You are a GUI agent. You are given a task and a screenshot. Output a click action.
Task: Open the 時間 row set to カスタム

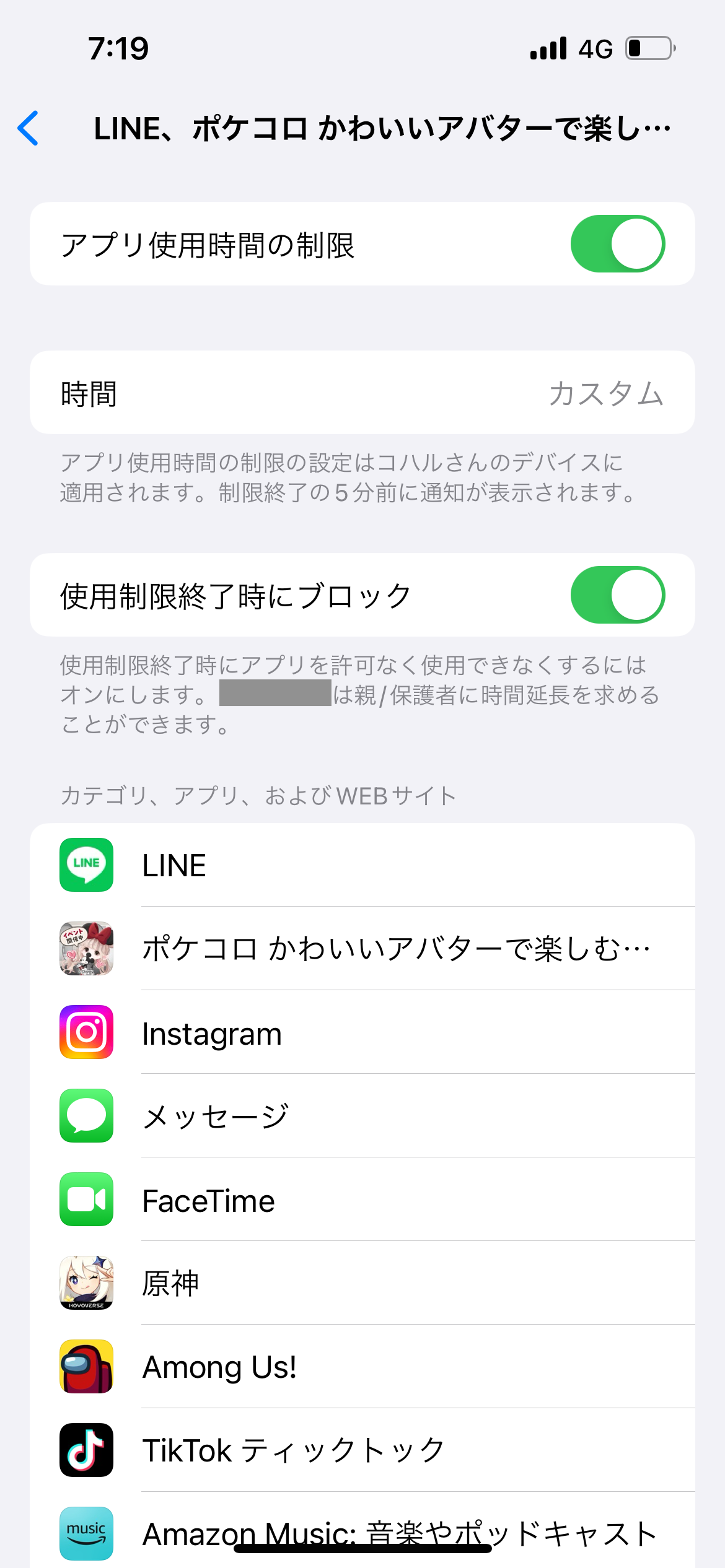point(362,393)
